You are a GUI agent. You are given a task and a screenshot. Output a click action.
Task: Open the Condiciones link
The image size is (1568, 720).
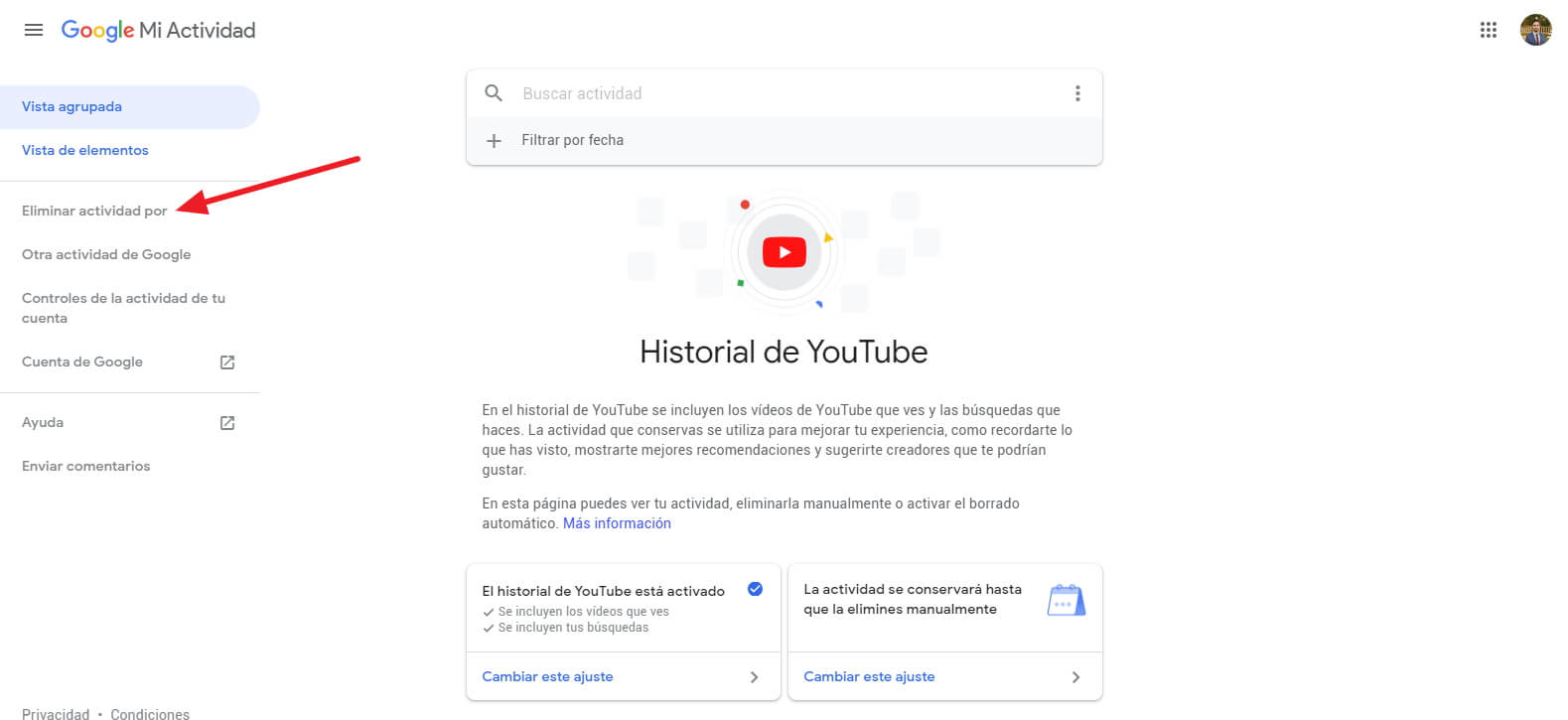point(150,713)
